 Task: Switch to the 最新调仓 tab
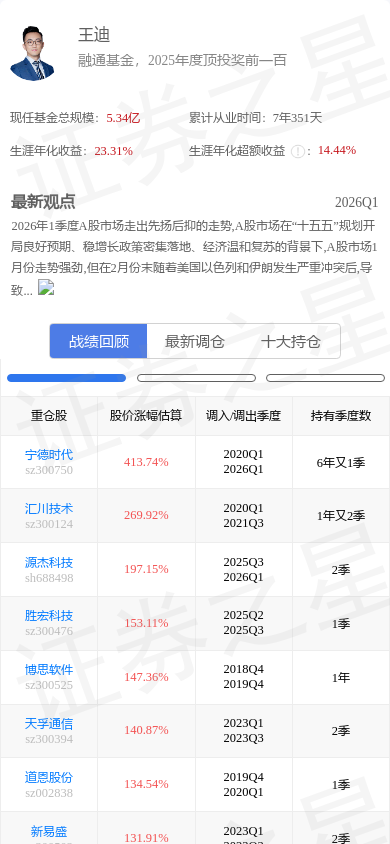point(194,341)
